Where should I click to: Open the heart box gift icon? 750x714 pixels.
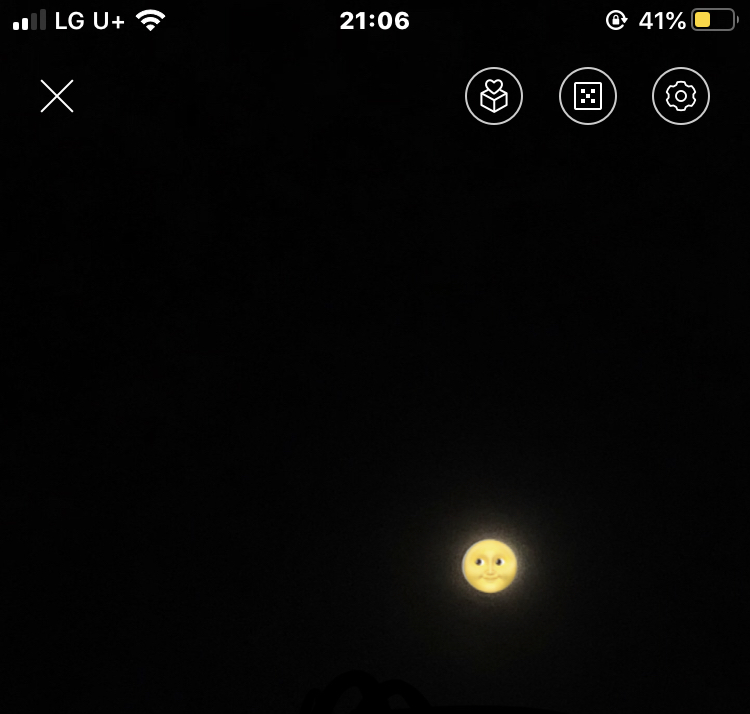click(494, 96)
